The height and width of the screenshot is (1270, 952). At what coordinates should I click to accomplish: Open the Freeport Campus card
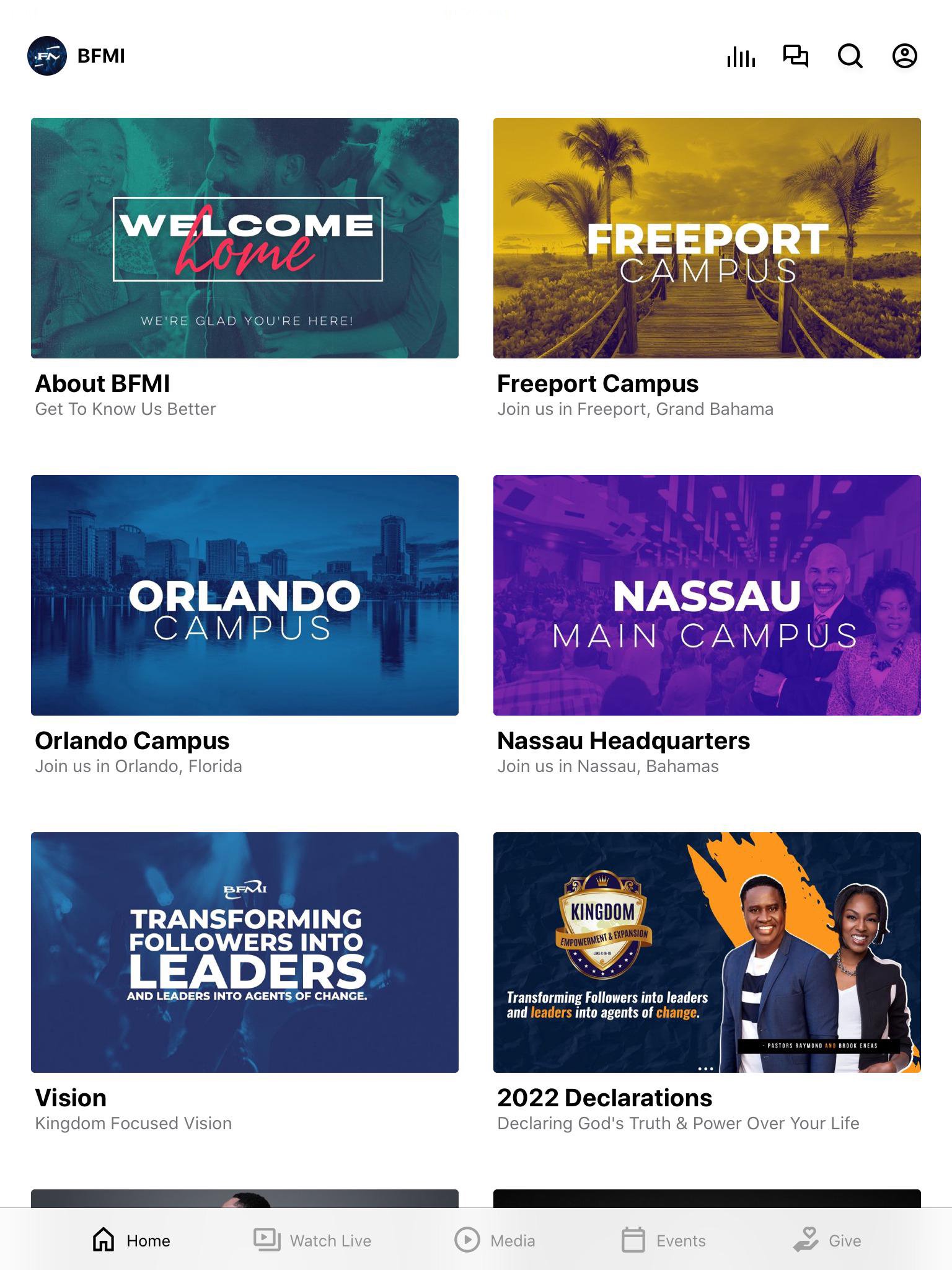(x=707, y=238)
